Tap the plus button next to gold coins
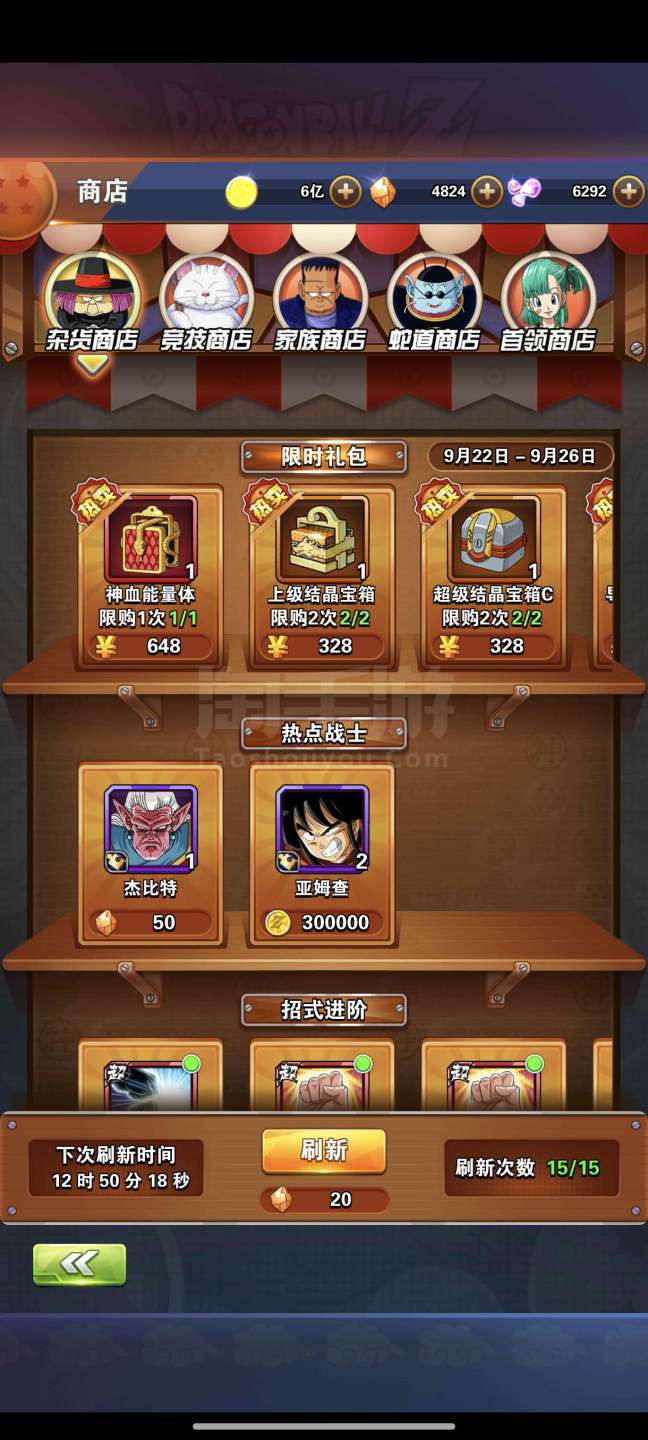Viewport: 648px width, 1440px height. (345, 191)
